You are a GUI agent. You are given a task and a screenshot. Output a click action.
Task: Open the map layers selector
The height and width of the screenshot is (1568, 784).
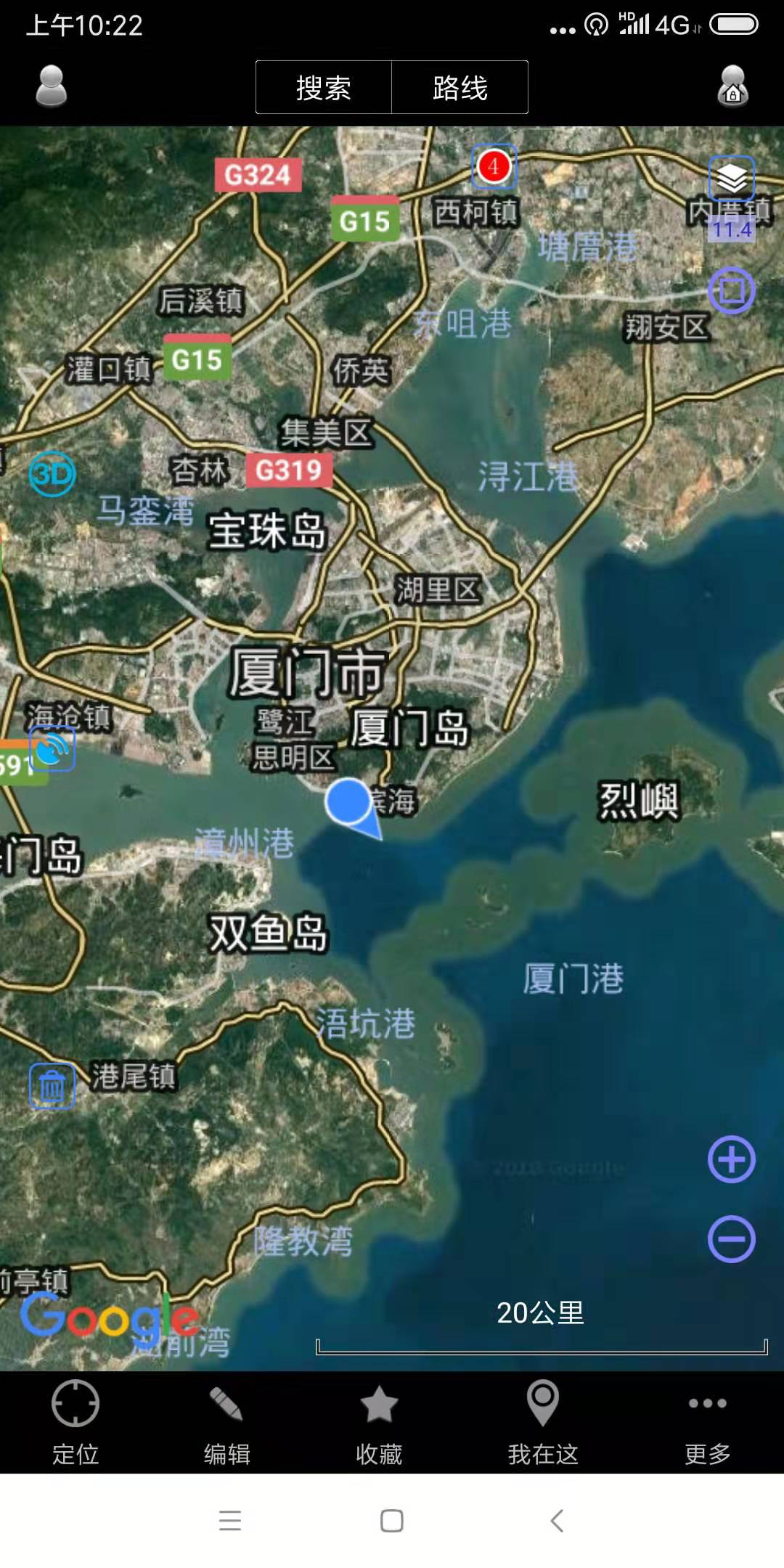pyautogui.click(x=732, y=179)
